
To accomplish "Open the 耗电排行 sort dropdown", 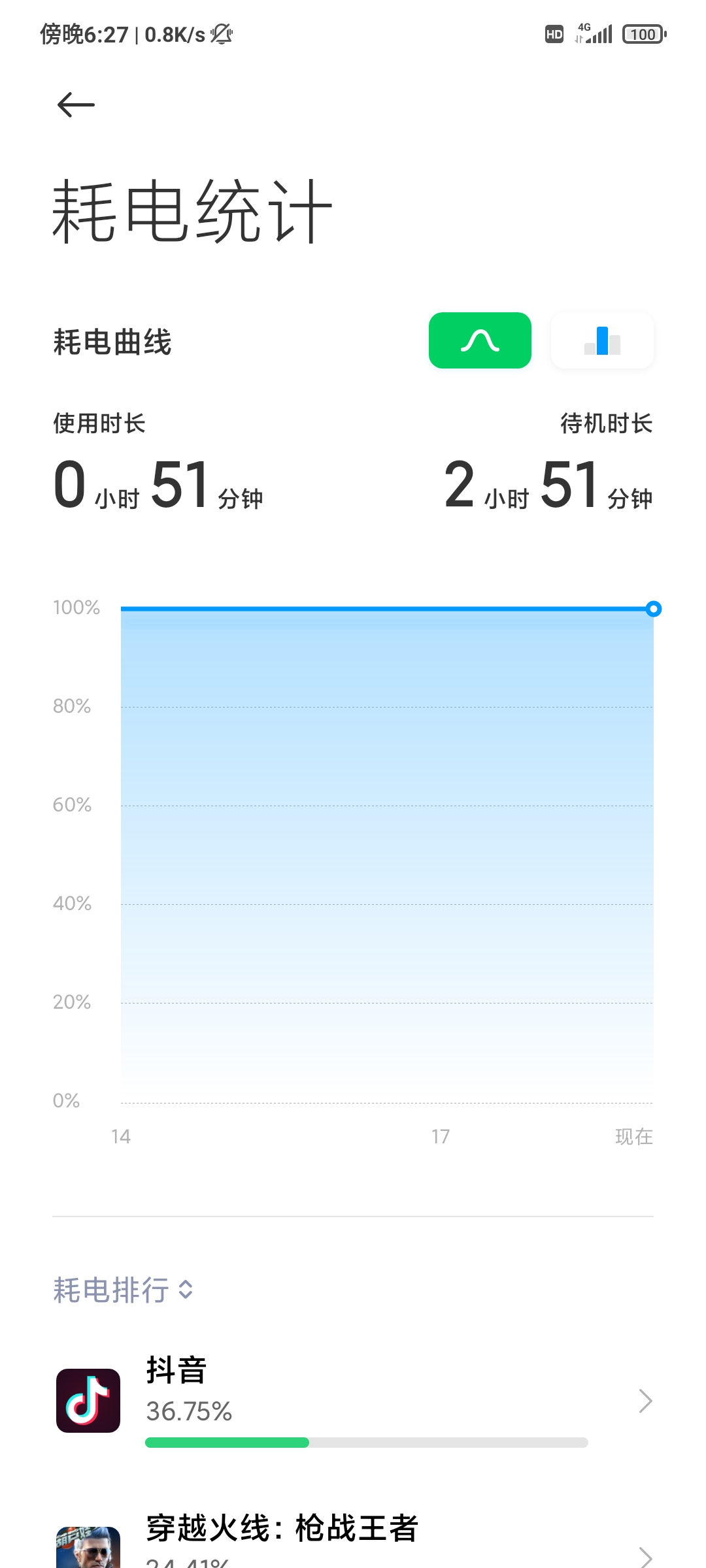I will [123, 1290].
